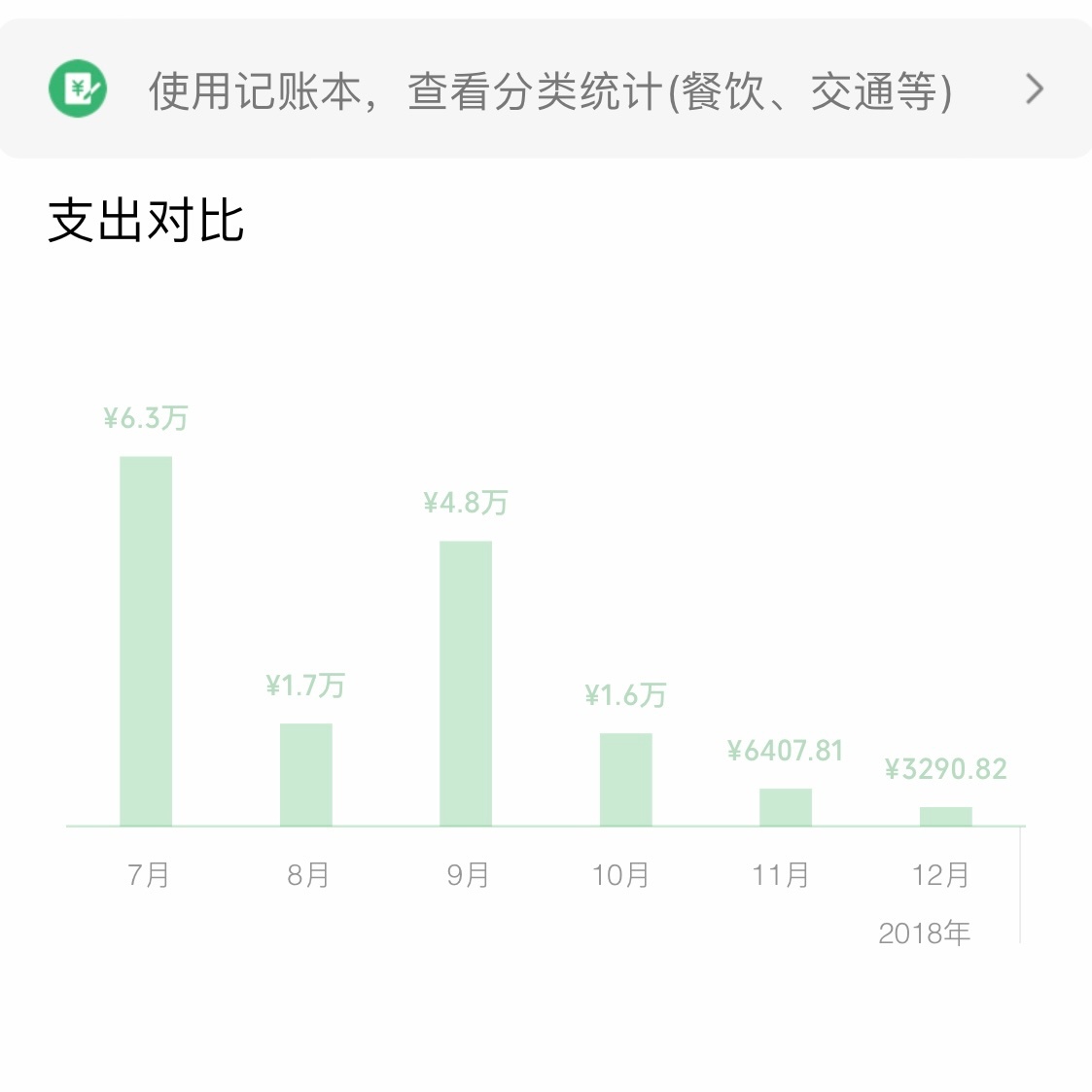Select the 12月 spending bar
This screenshot has height=1092, width=1092.
coord(945,817)
